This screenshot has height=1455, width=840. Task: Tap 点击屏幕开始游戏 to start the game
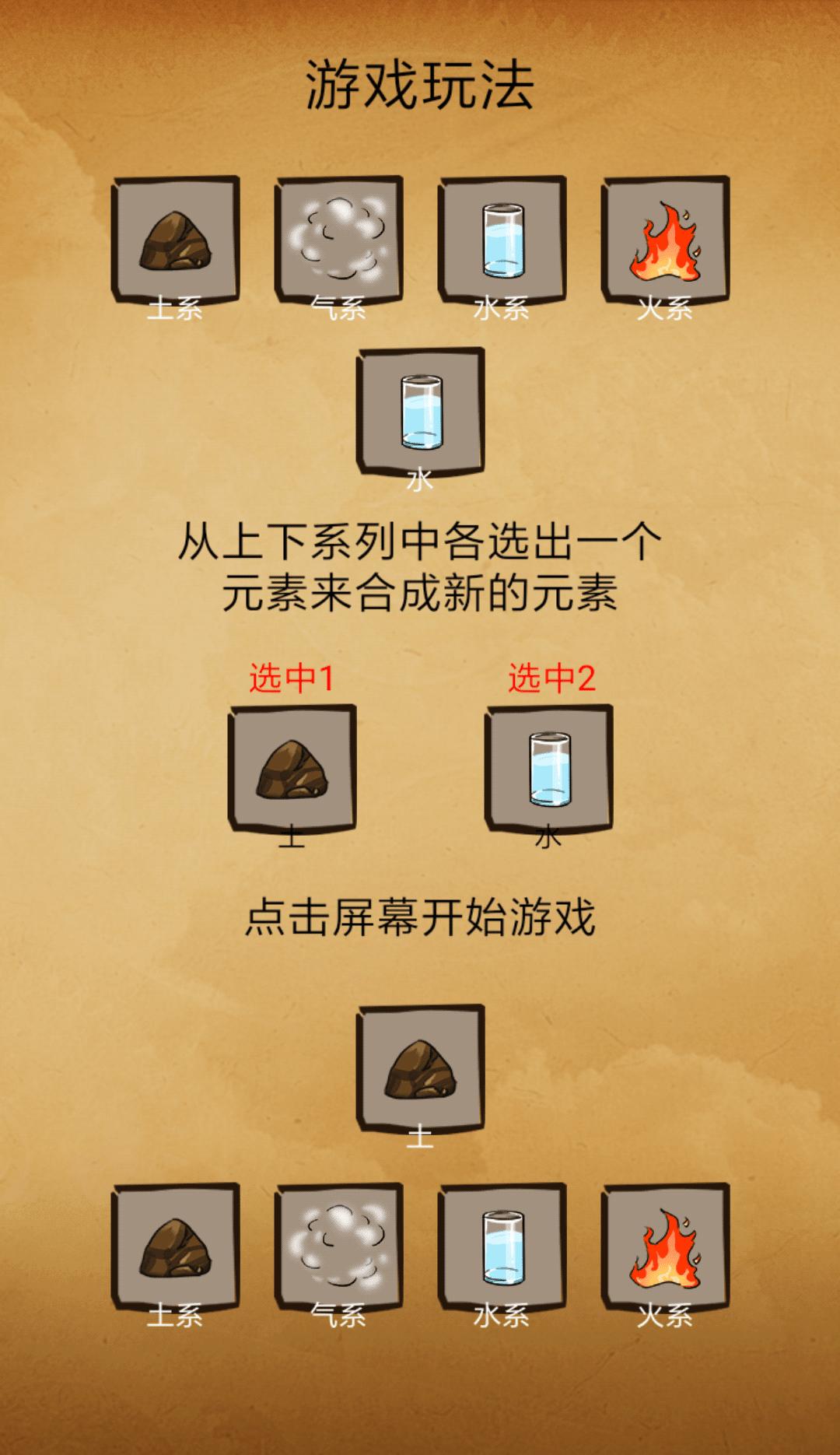point(420,917)
